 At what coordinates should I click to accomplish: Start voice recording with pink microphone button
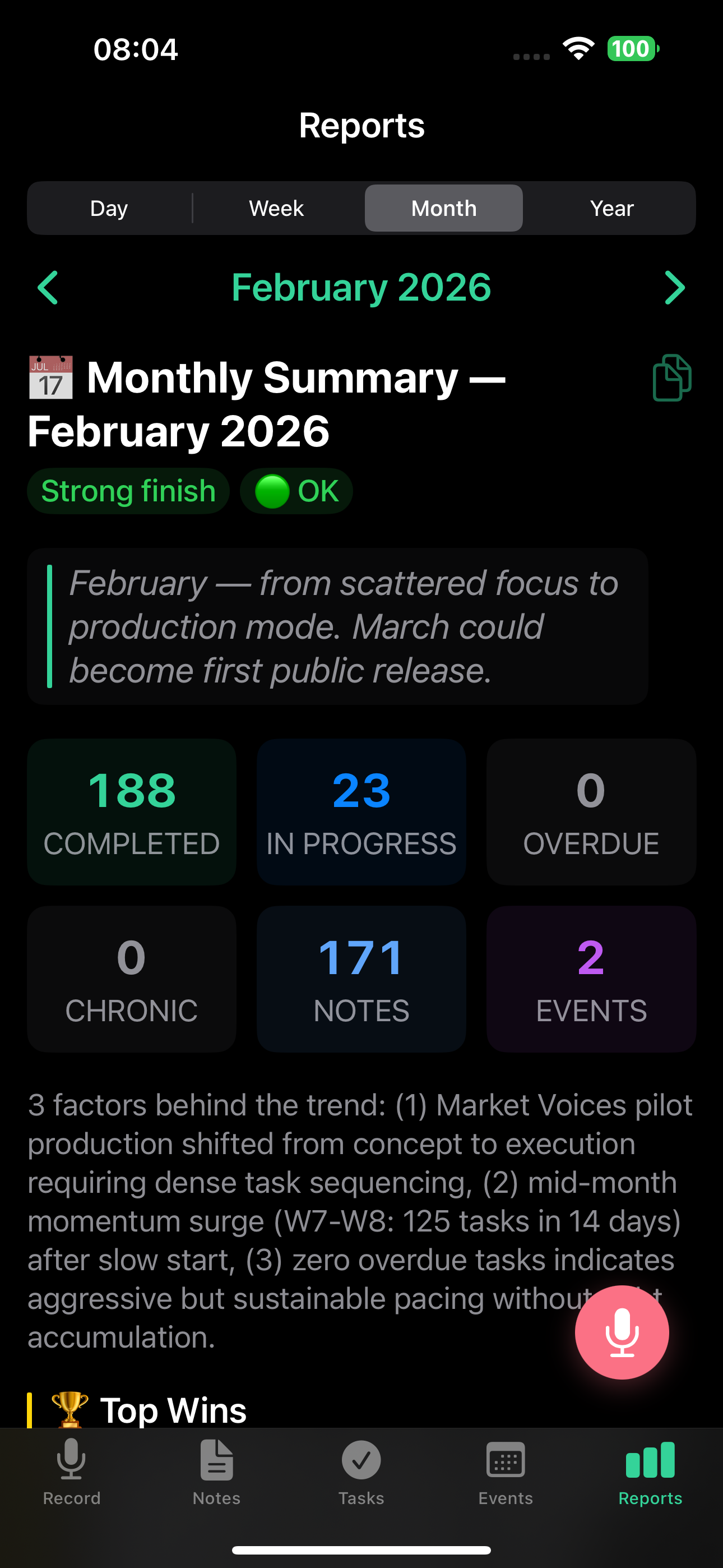click(622, 1332)
